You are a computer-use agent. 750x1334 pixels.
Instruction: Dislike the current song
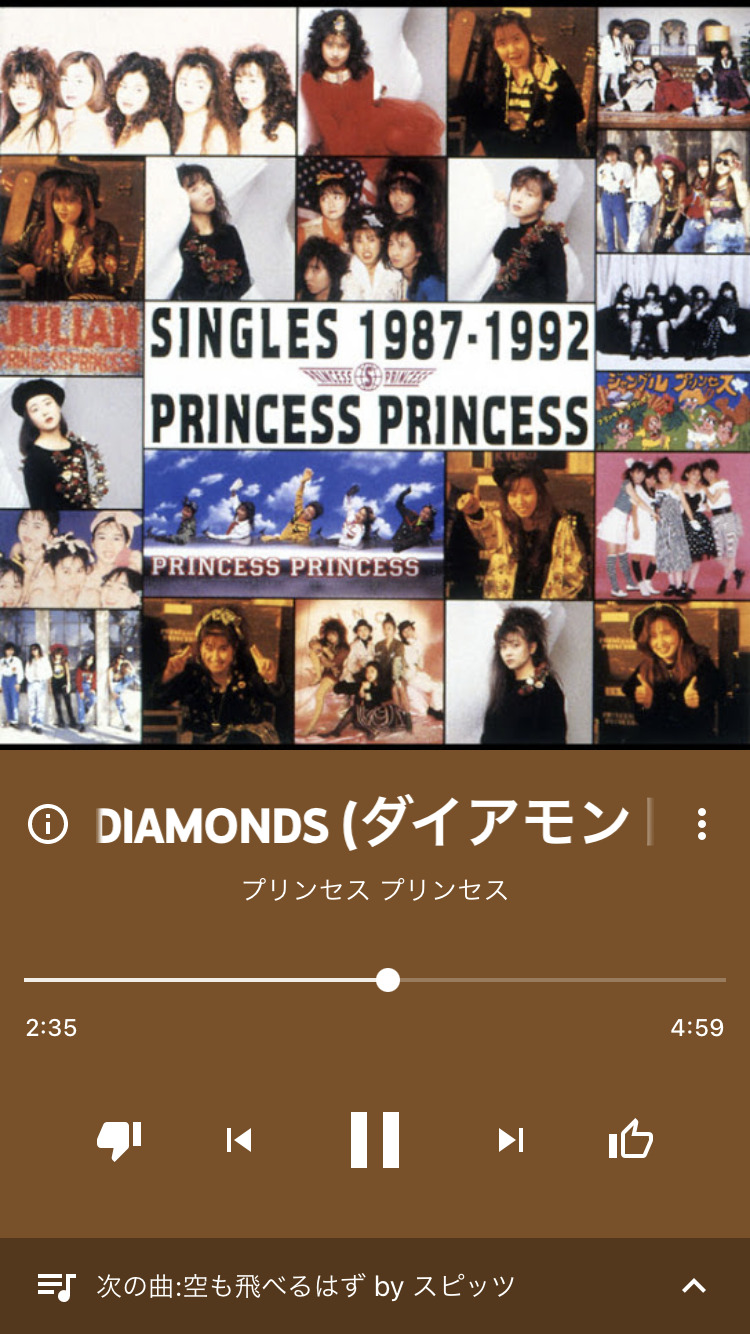[119, 1140]
